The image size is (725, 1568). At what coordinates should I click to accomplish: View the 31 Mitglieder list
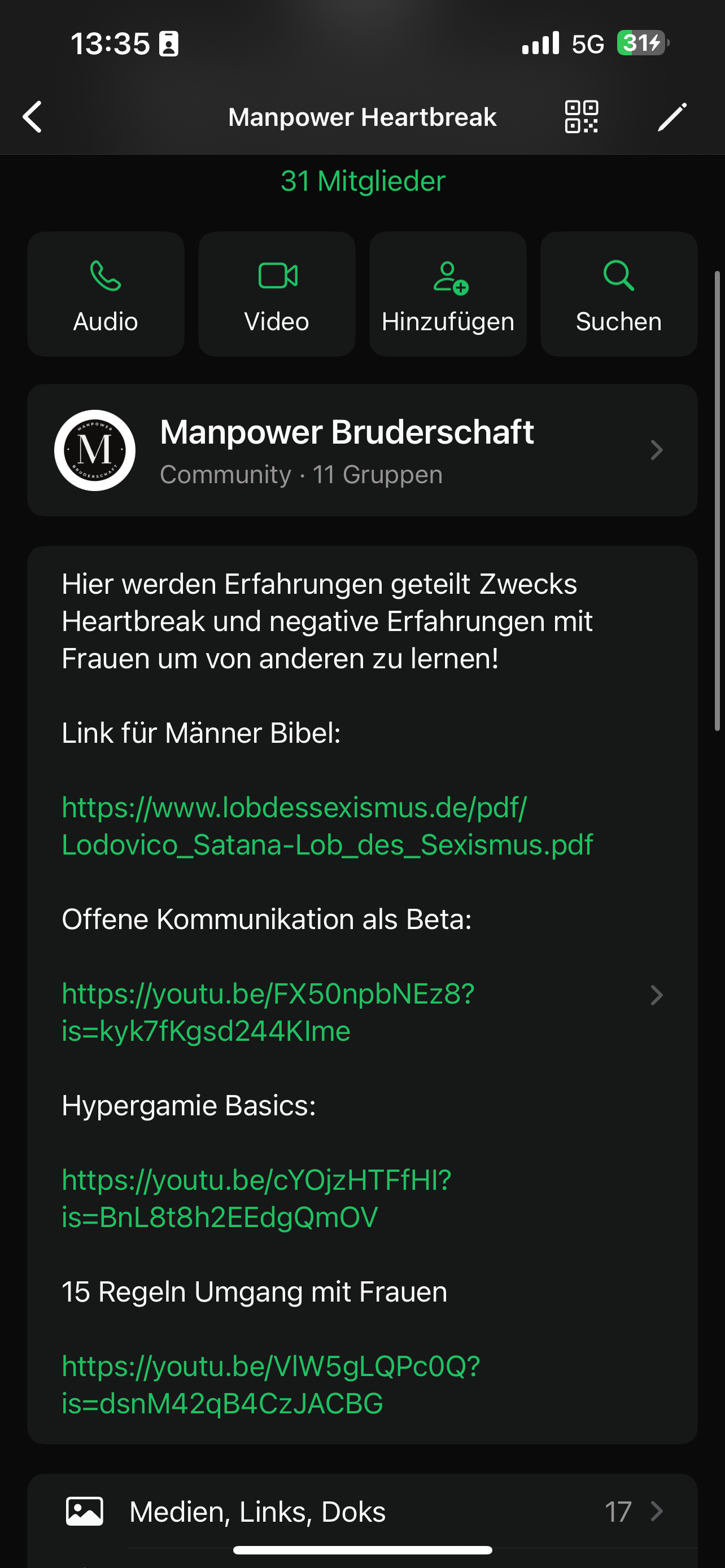[x=363, y=181]
